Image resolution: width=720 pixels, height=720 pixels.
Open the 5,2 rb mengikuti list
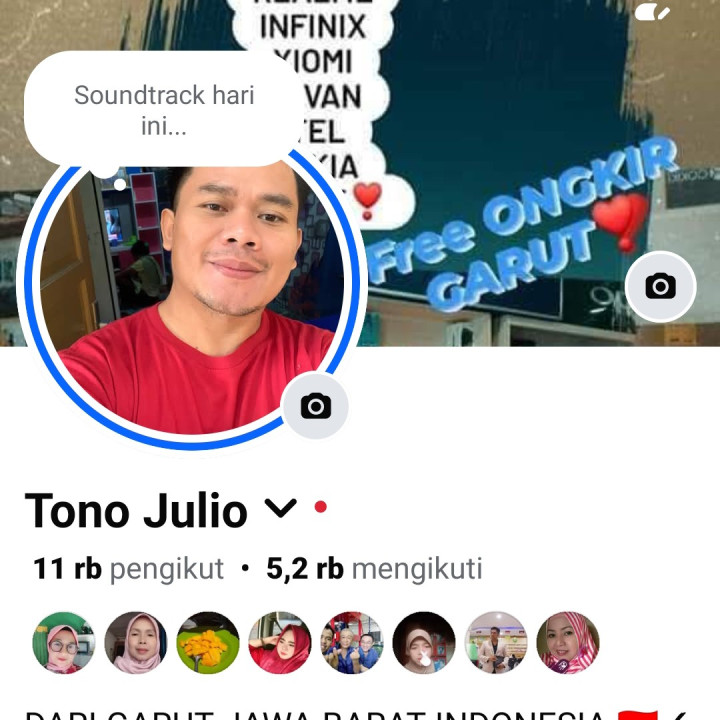pyautogui.click(x=374, y=569)
